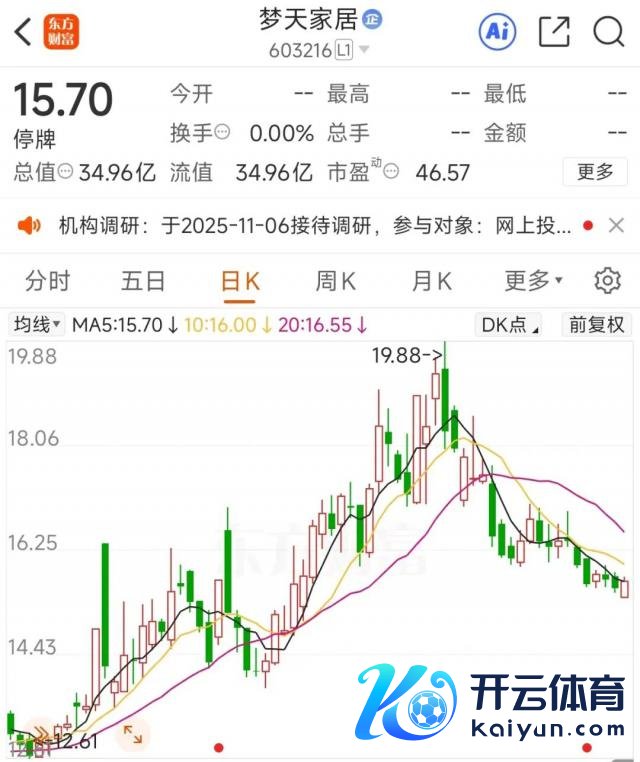Switch to the 五日 tab
The height and width of the screenshot is (762, 640).
(143, 281)
